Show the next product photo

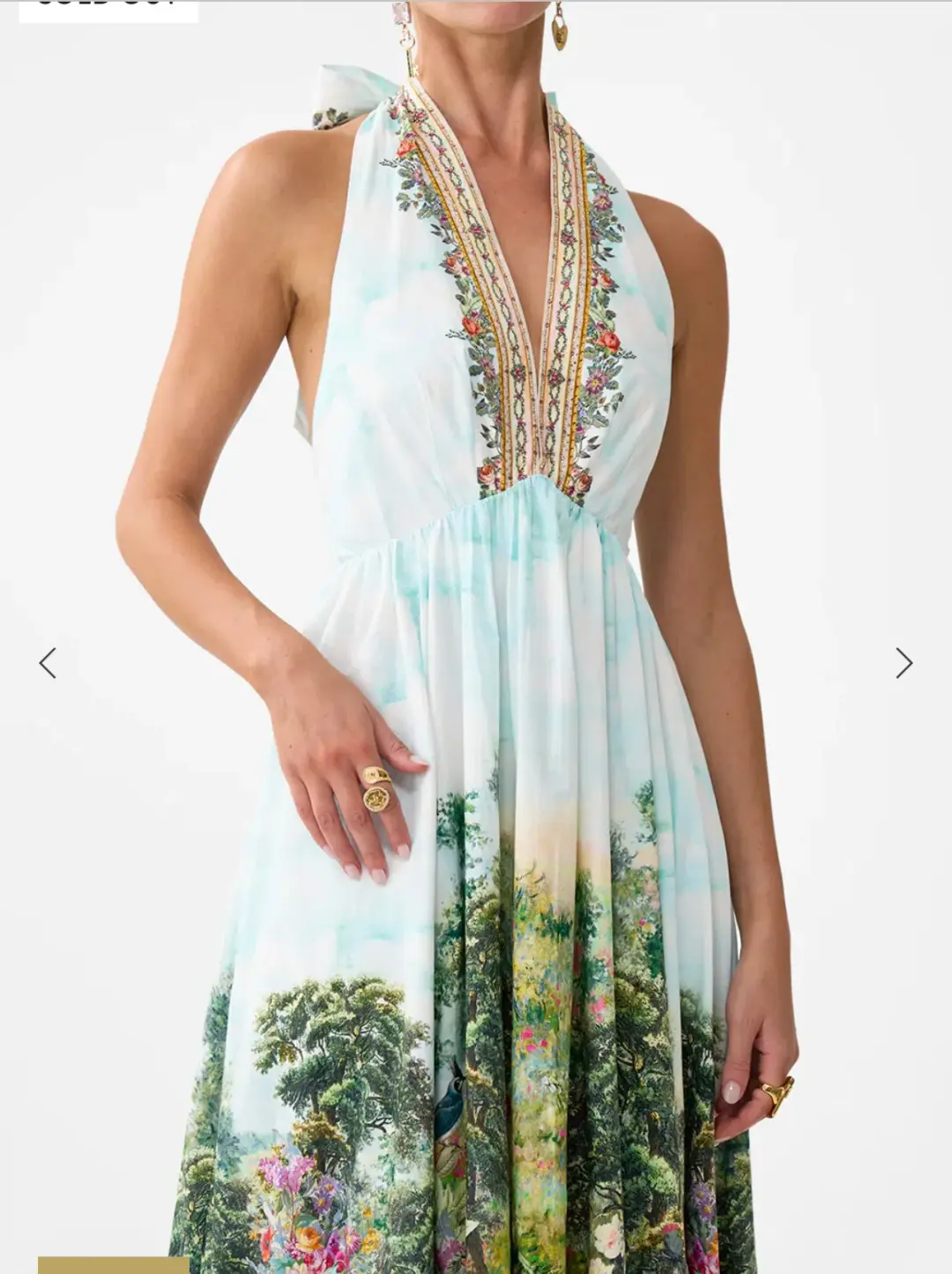click(904, 663)
